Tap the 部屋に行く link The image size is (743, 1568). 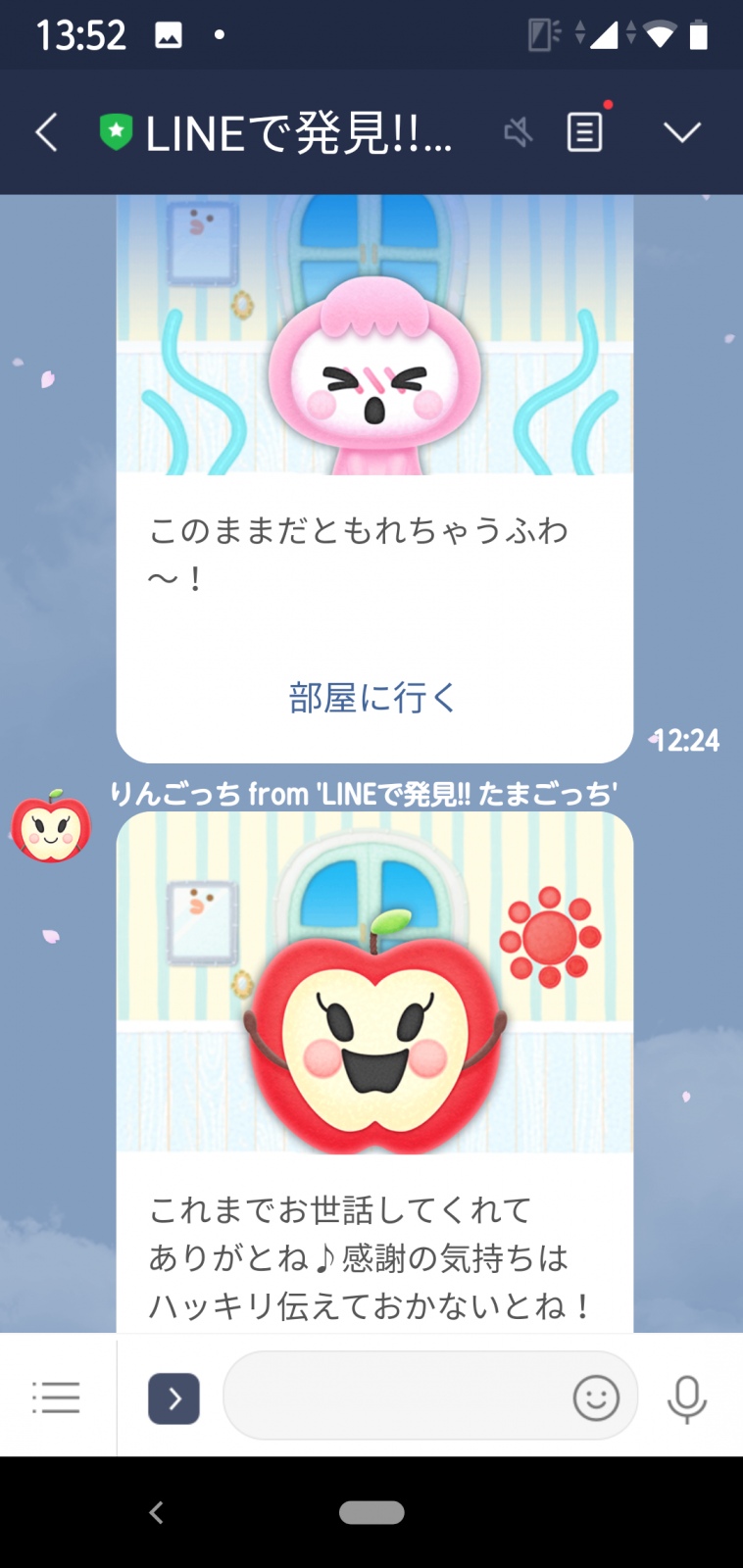(x=373, y=698)
